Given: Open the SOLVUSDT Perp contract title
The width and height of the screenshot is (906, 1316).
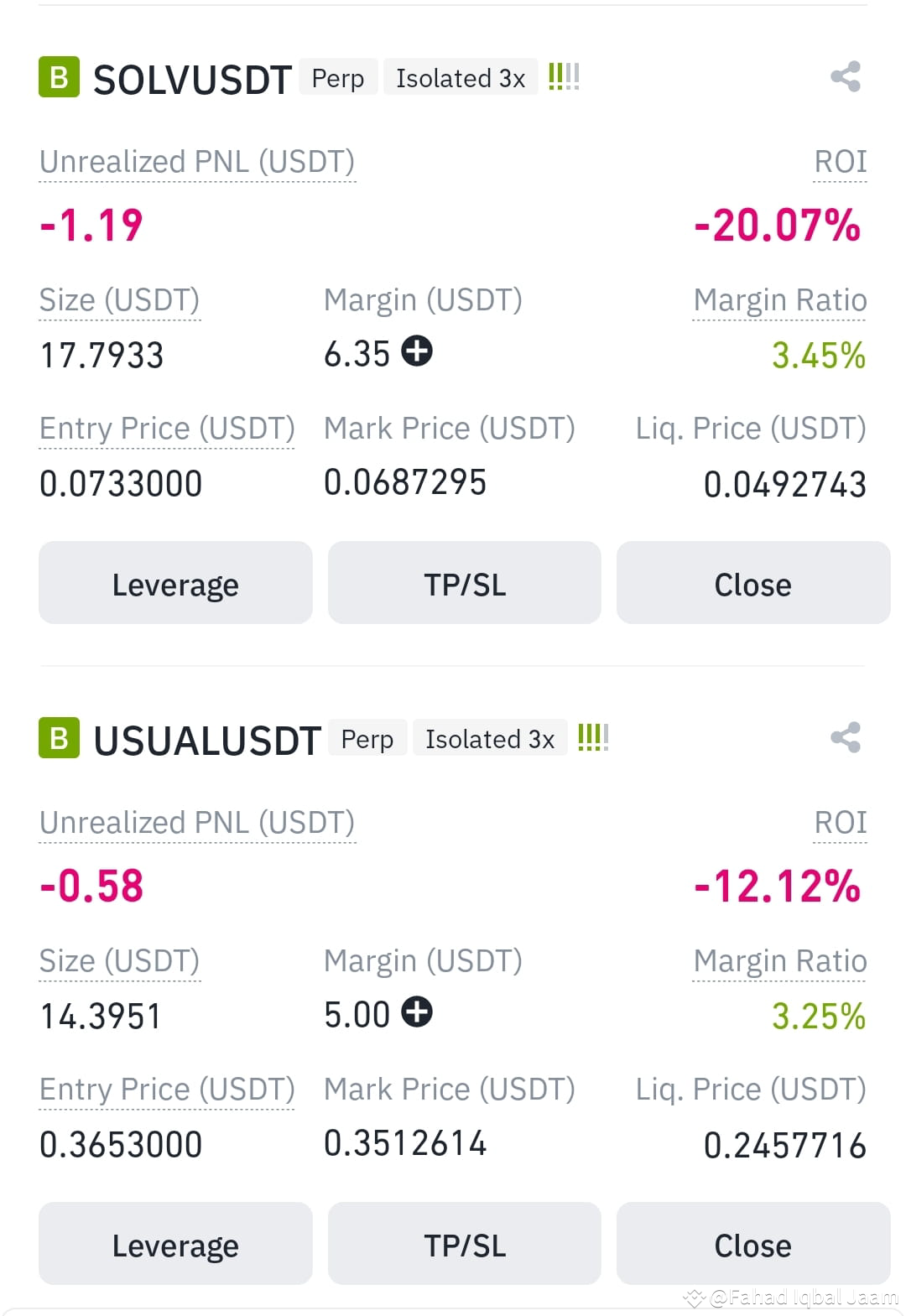Looking at the screenshot, I should tap(192, 80).
